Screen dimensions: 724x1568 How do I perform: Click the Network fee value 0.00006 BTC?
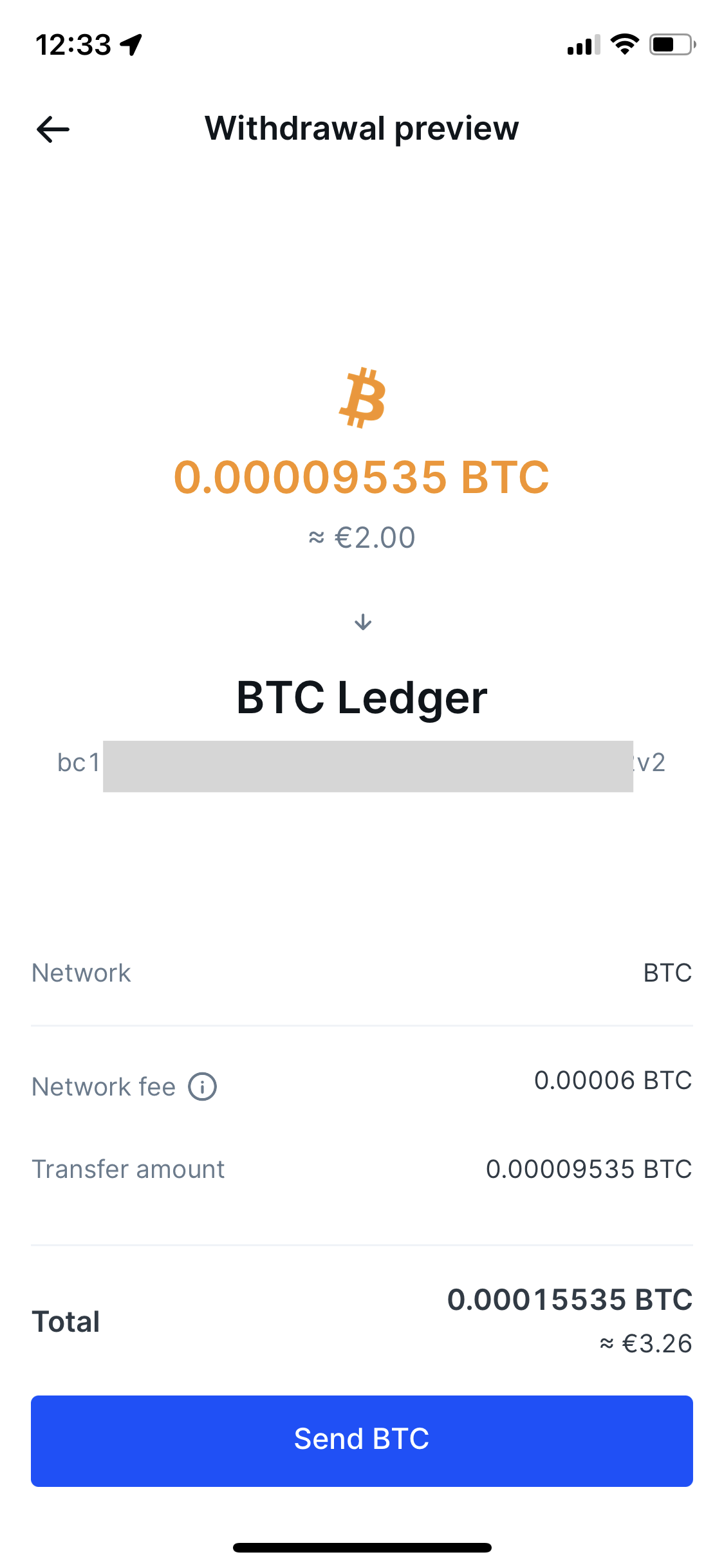[x=612, y=1081]
